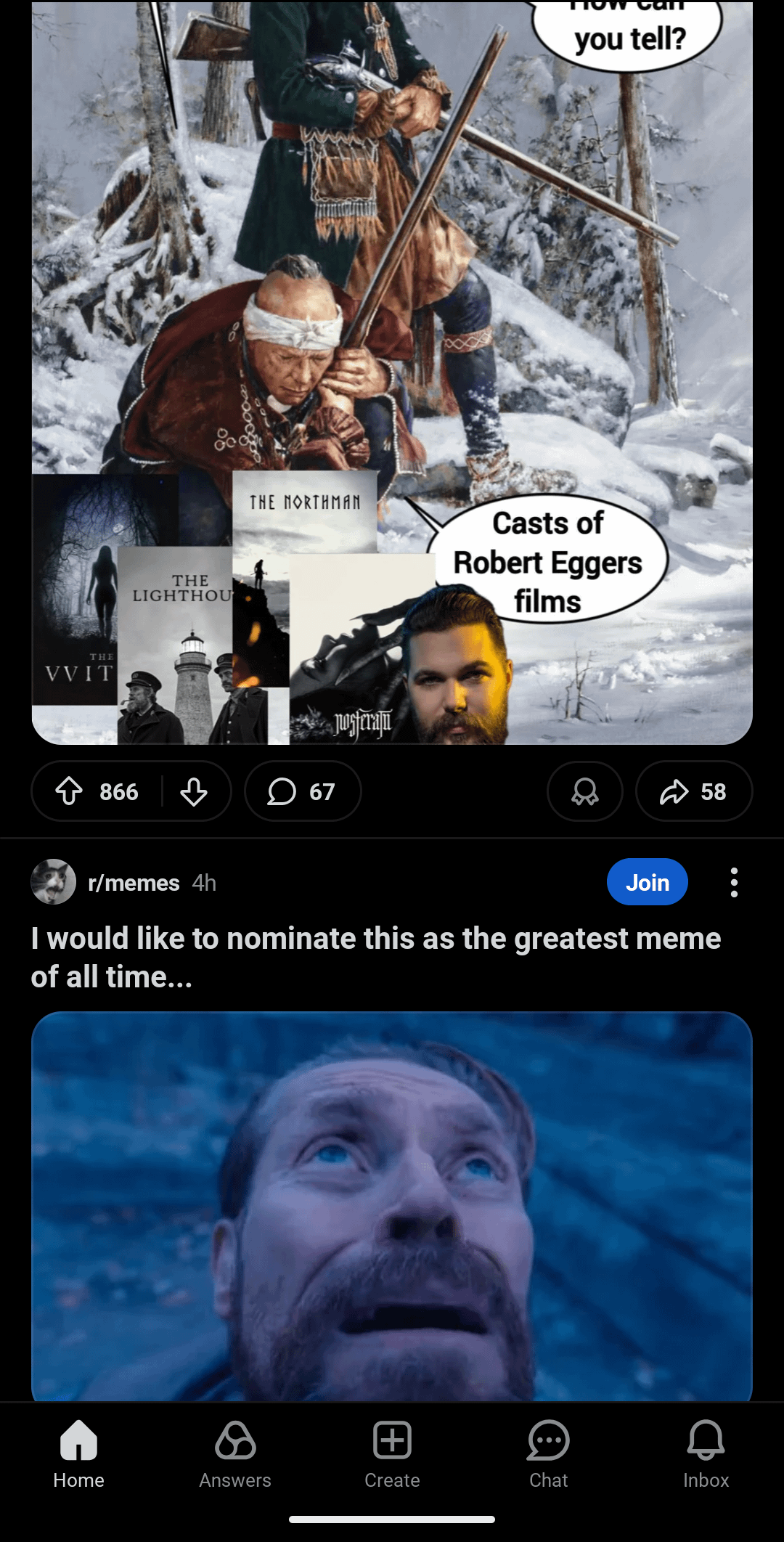Upvote the Robert Eggers meme post
The height and width of the screenshot is (1542, 784).
point(70,791)
